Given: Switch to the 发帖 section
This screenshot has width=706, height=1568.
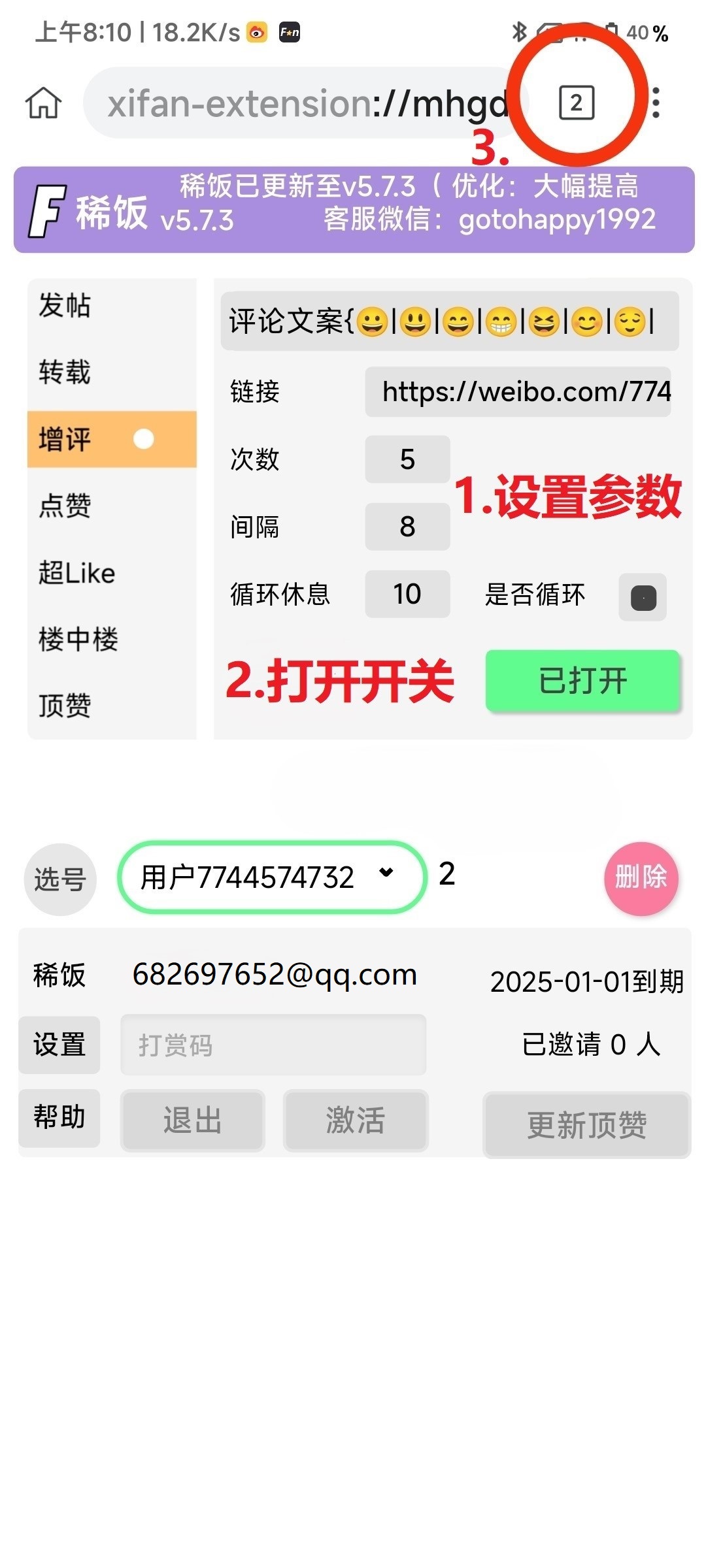Looking at the screenshot, I should pos(64,306).
